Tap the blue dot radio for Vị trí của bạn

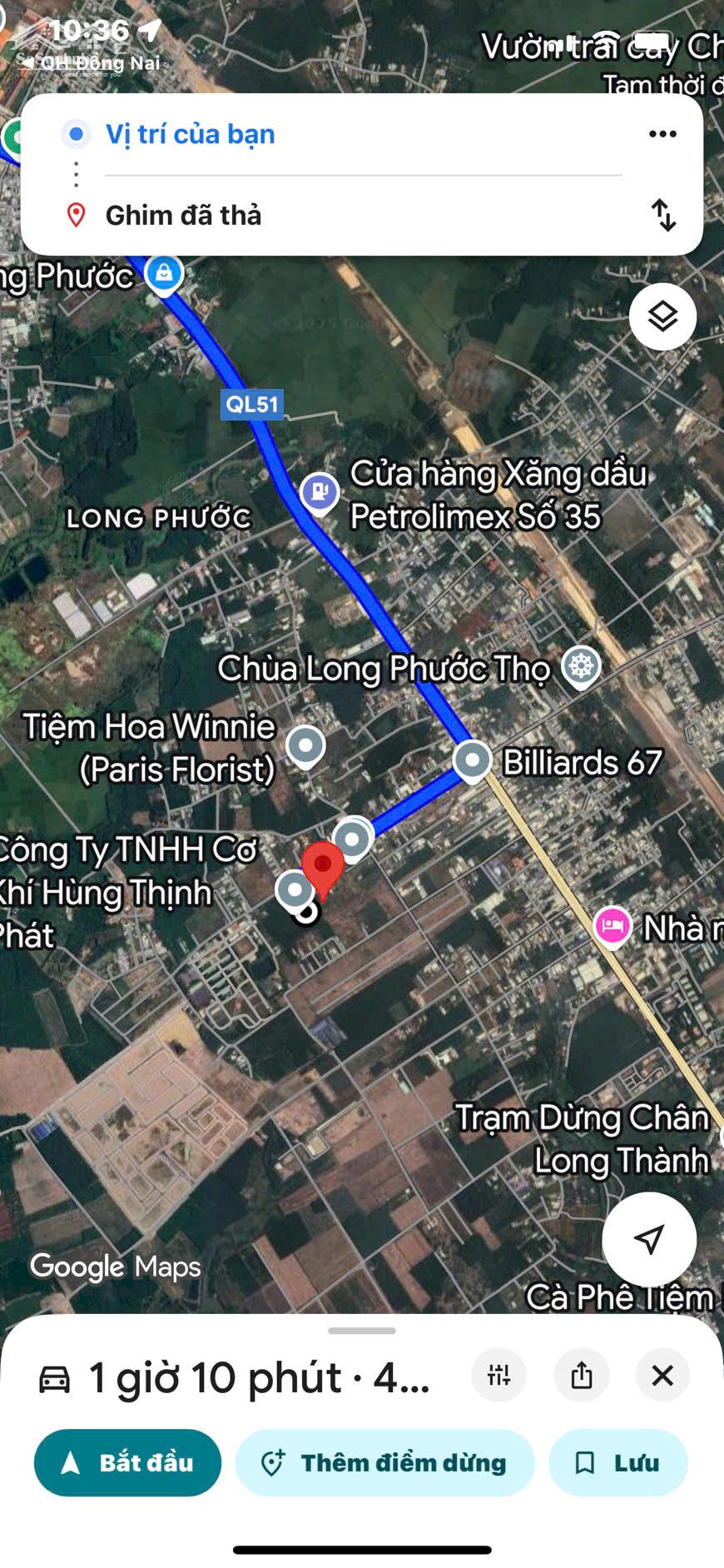click(x=75, y=133)
